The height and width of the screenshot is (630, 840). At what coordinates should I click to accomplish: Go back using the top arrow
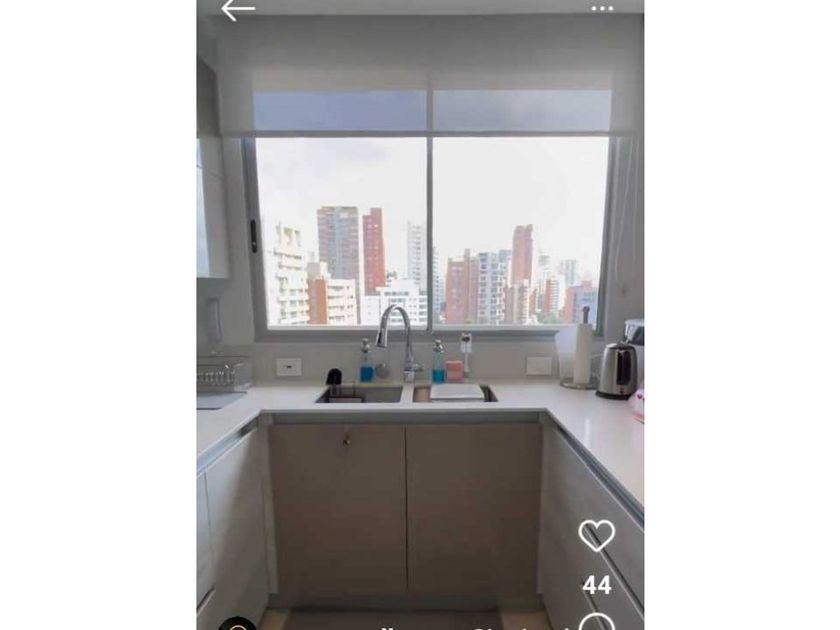pos(238,10)
